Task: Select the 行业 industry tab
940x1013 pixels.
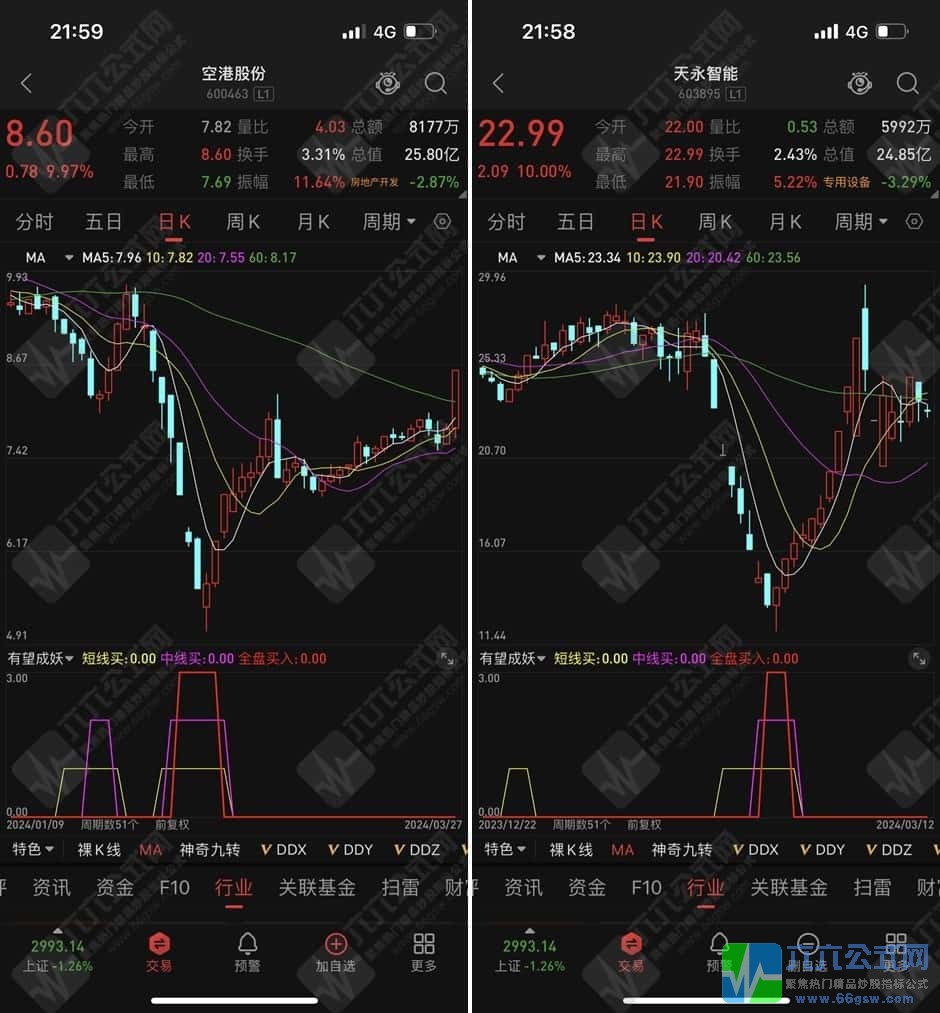Action: click(231, 888)
